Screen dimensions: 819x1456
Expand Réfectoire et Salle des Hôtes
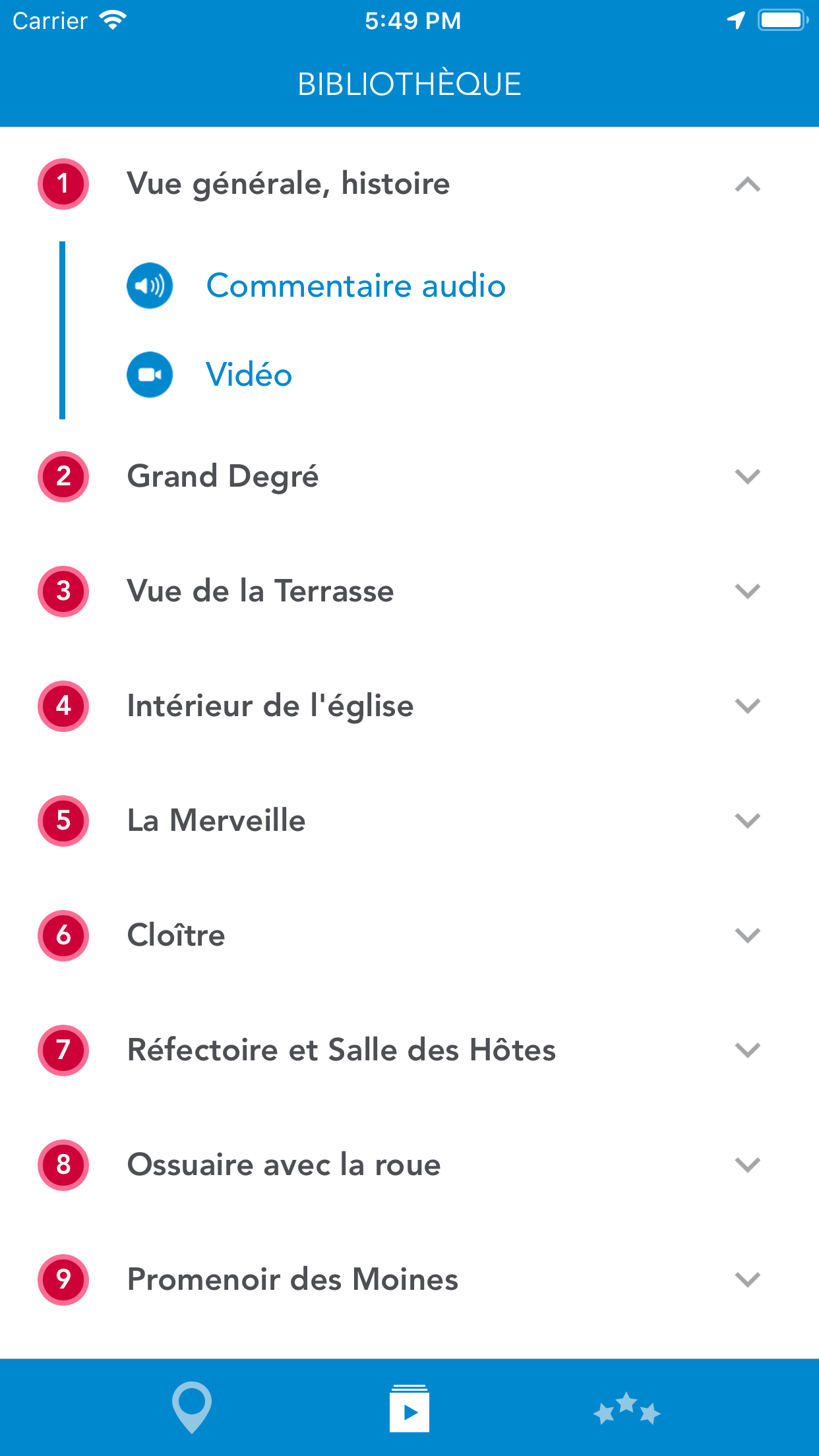click(747, 1050)
